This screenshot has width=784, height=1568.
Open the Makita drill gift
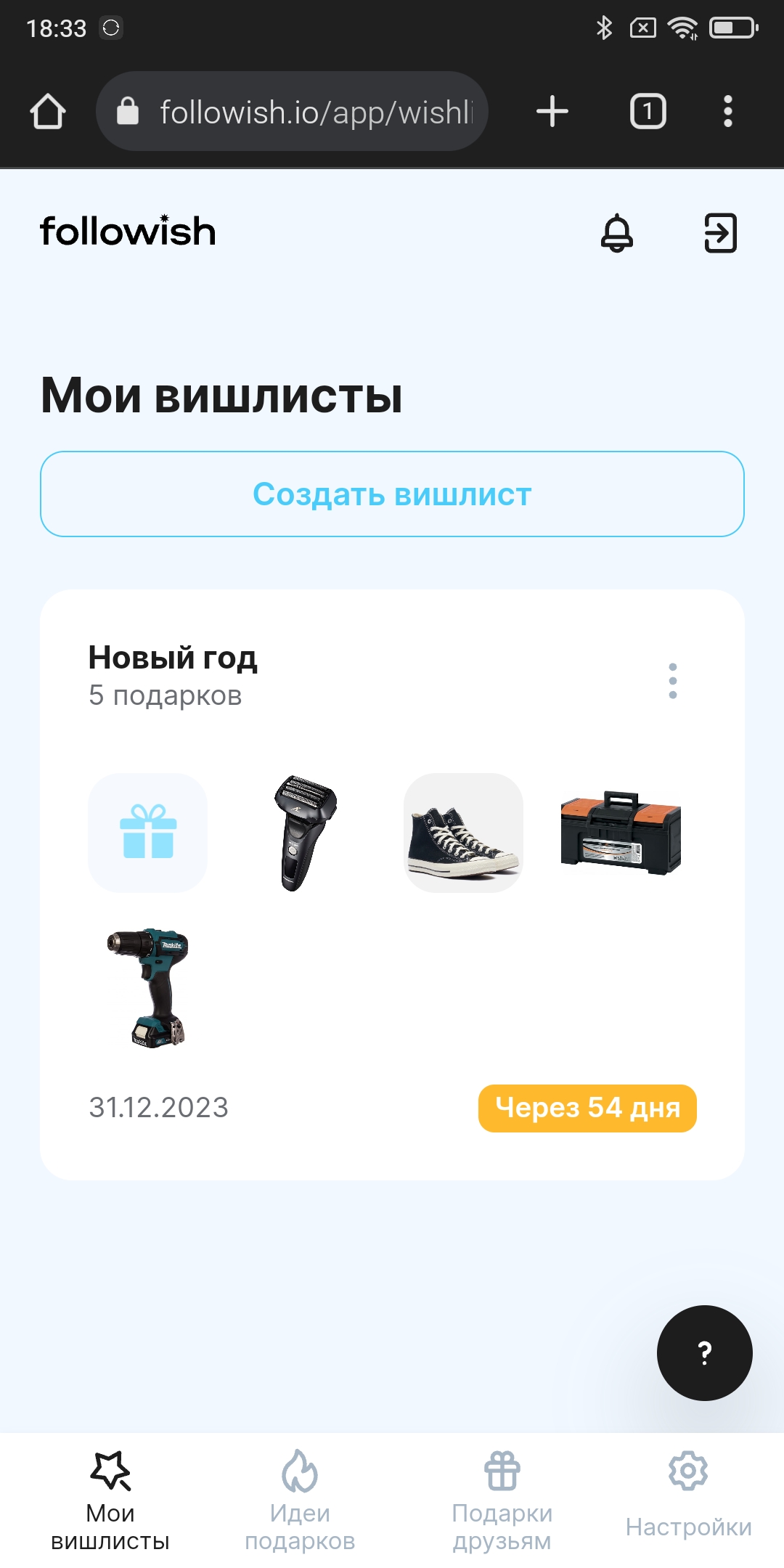pyautogui.click(x=148, y=987)
